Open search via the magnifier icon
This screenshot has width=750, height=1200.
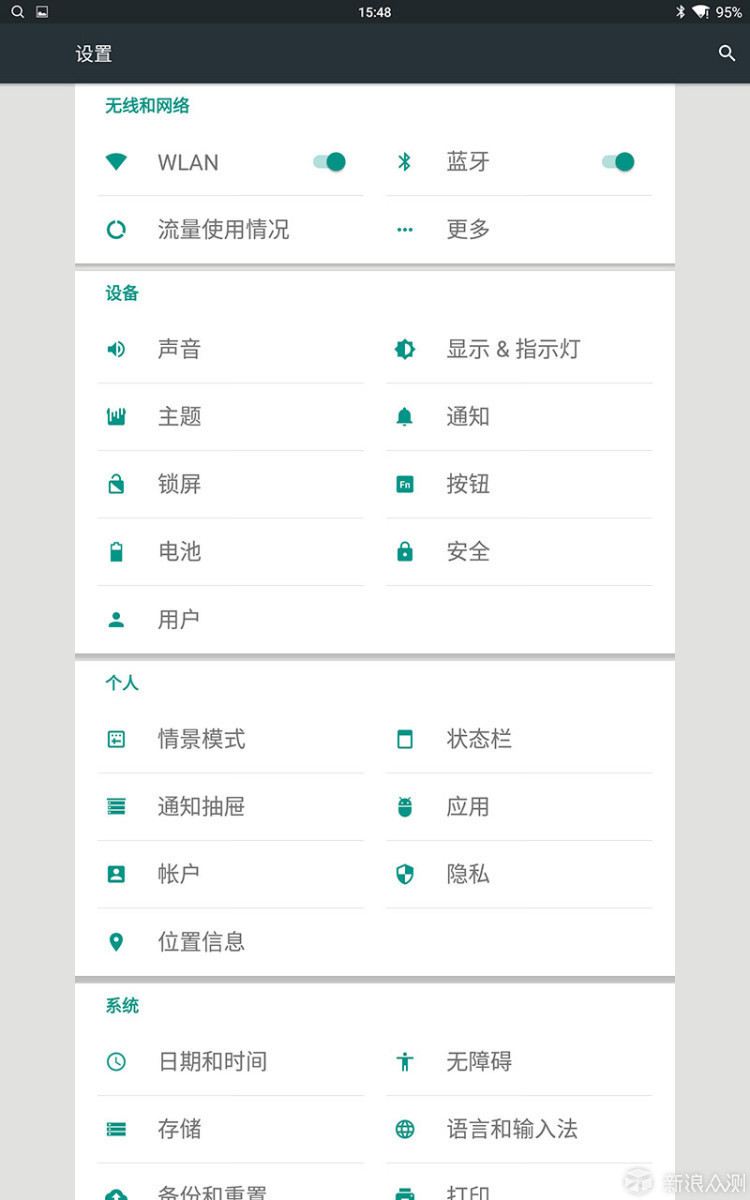point(726,53)
